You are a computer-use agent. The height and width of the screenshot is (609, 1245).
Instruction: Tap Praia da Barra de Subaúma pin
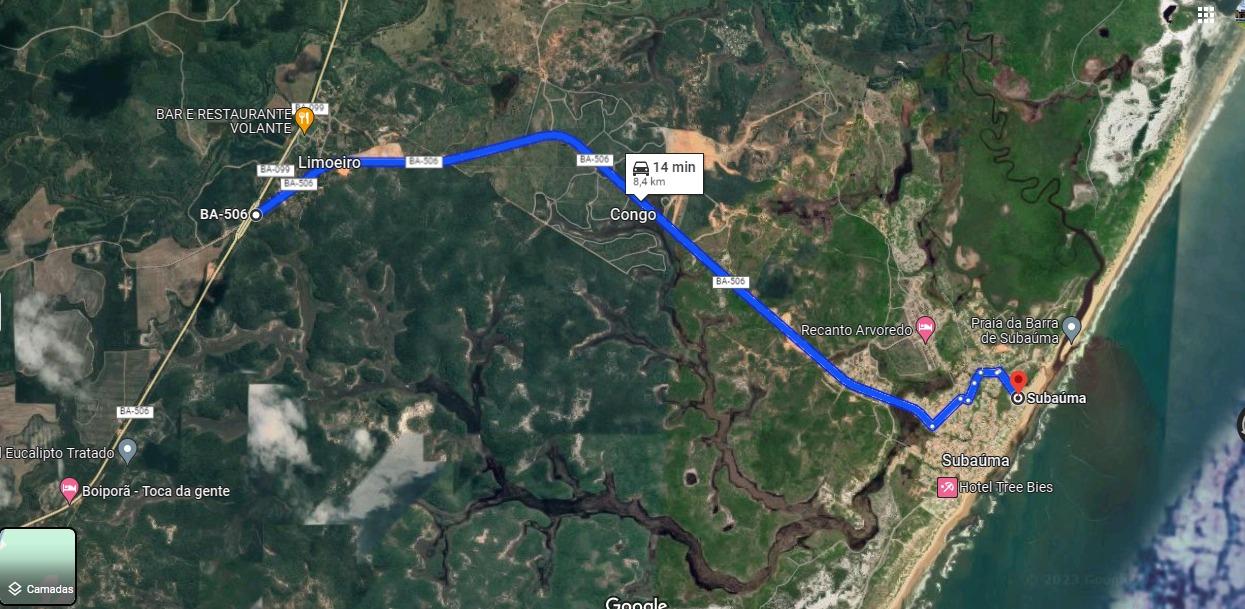point(1071,327)
